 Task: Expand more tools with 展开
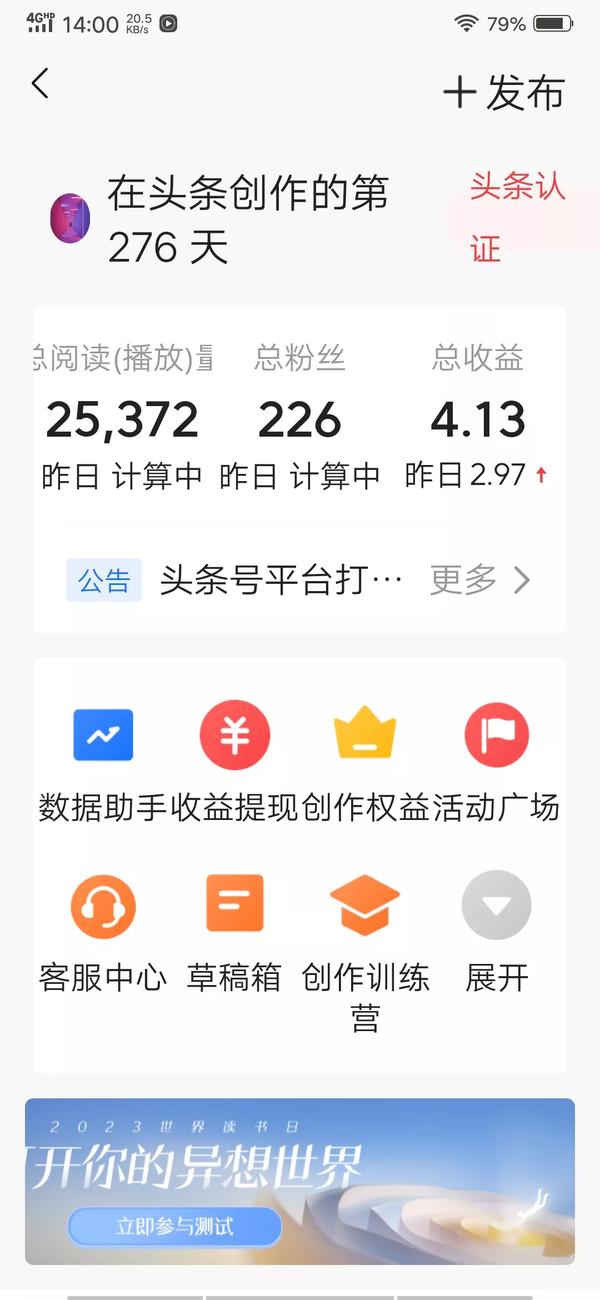point(496,930)
